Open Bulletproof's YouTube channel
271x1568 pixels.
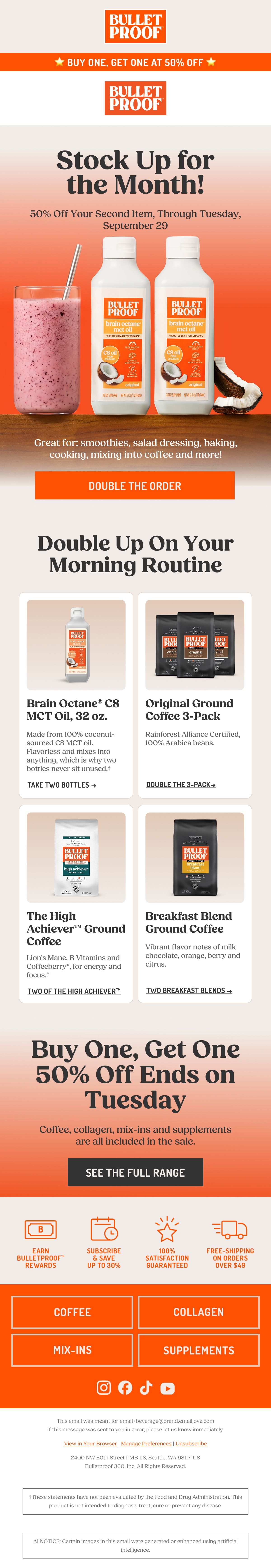pyautogui.click(x=167, y=1388)
